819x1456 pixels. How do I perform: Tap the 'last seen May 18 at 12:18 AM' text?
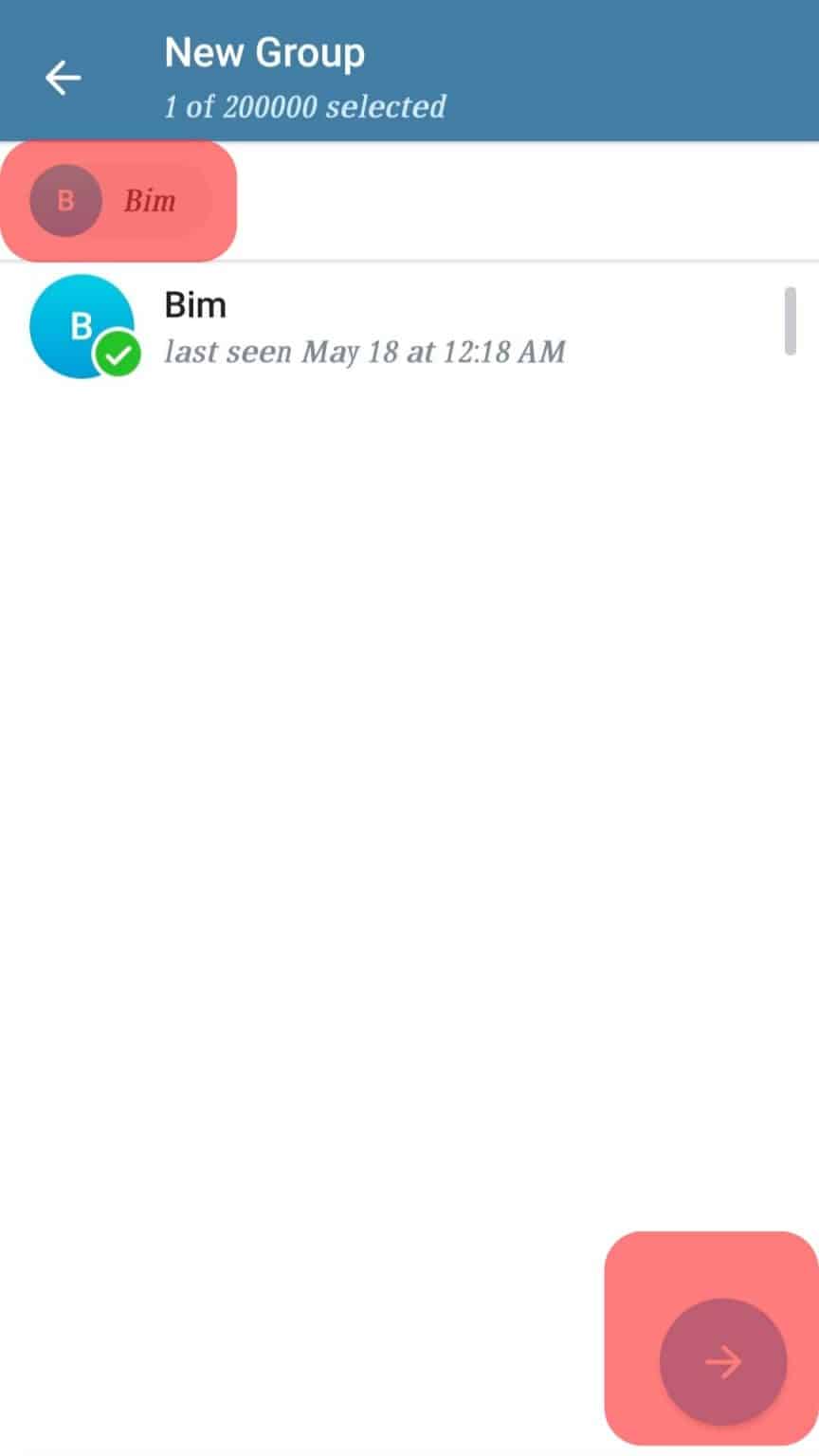pyautogui.click(x=364, y=352)
